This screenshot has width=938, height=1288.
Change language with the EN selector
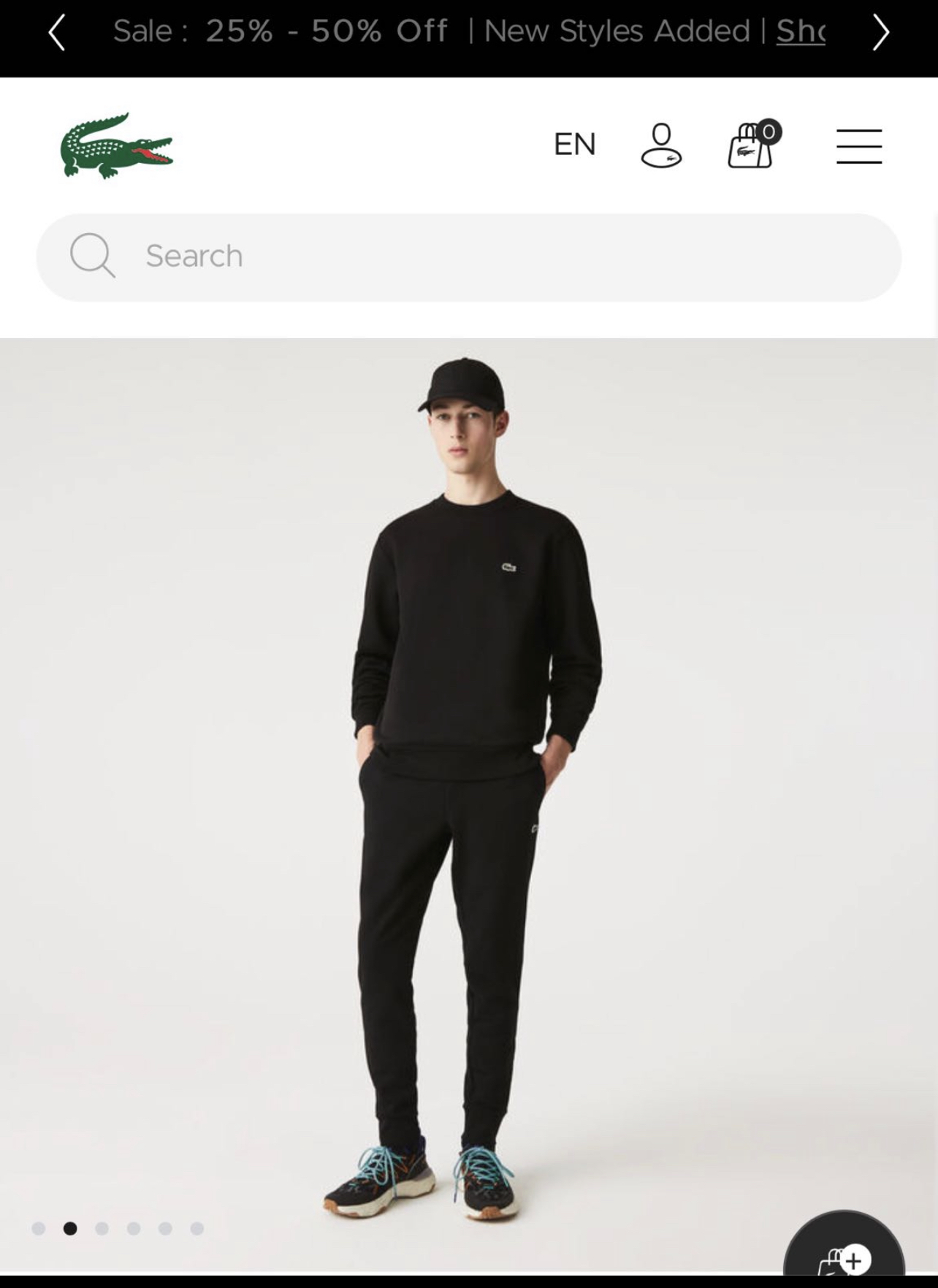[575, 144]
